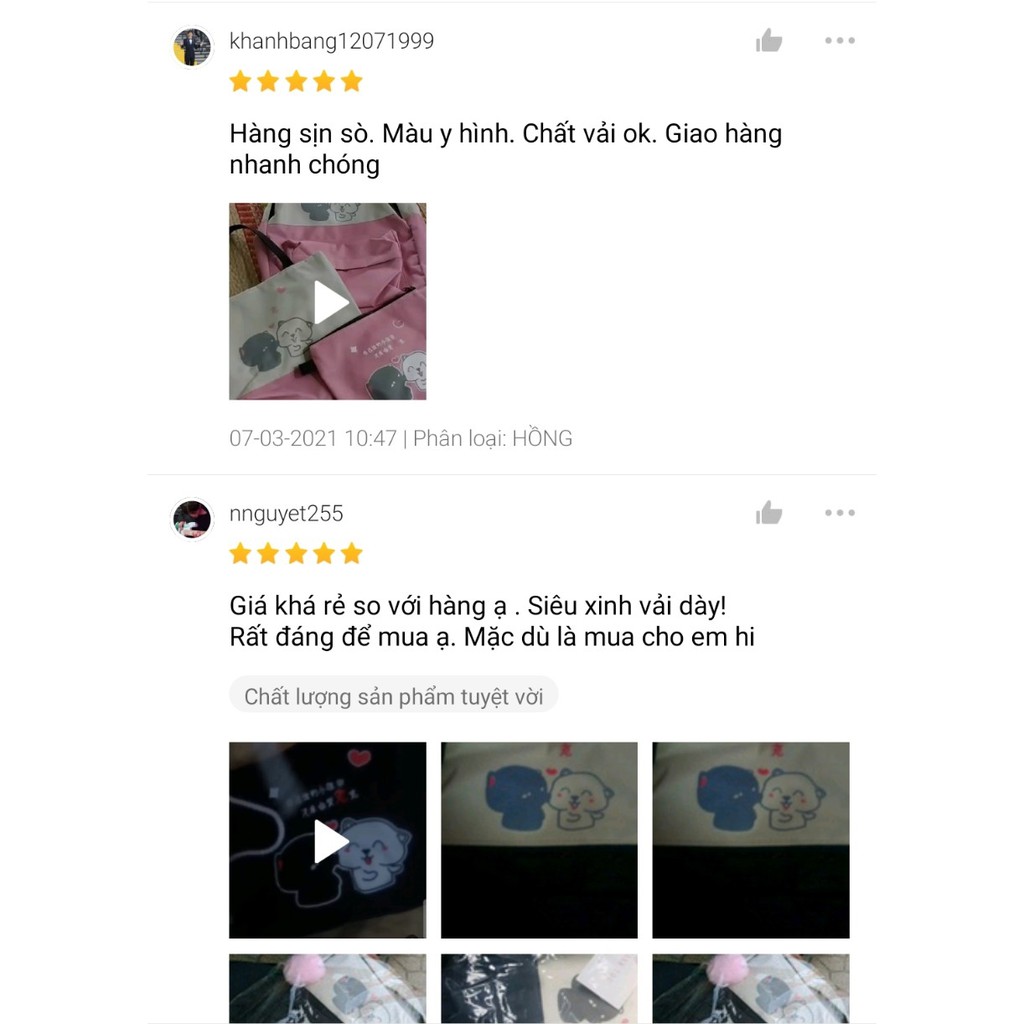Open khanhbang12071999's profile avatar
Viewport: 1024px width, 1024px height.
[192, 46]
